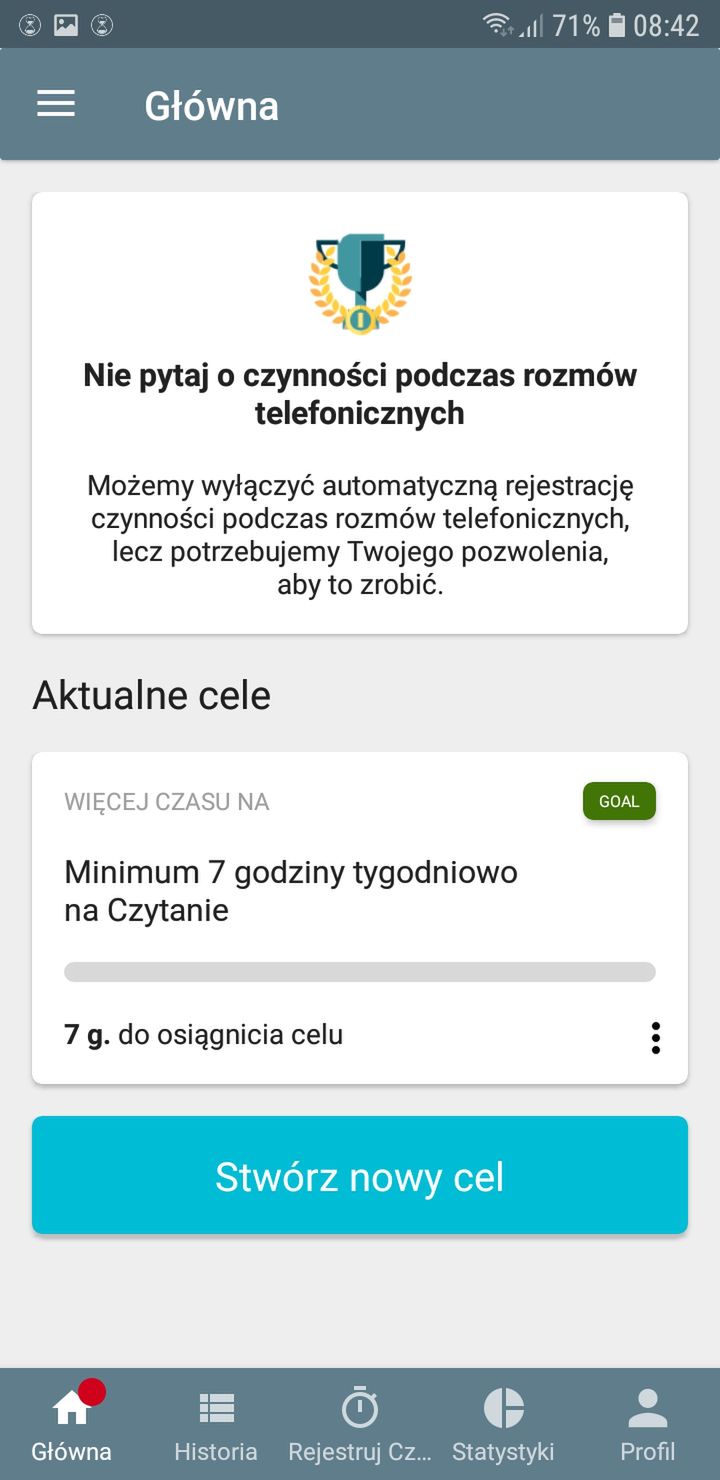Go to the Główna tab
This screenshot has width=720, height=1480.
pyautogui.click(x=72, y=1424)
